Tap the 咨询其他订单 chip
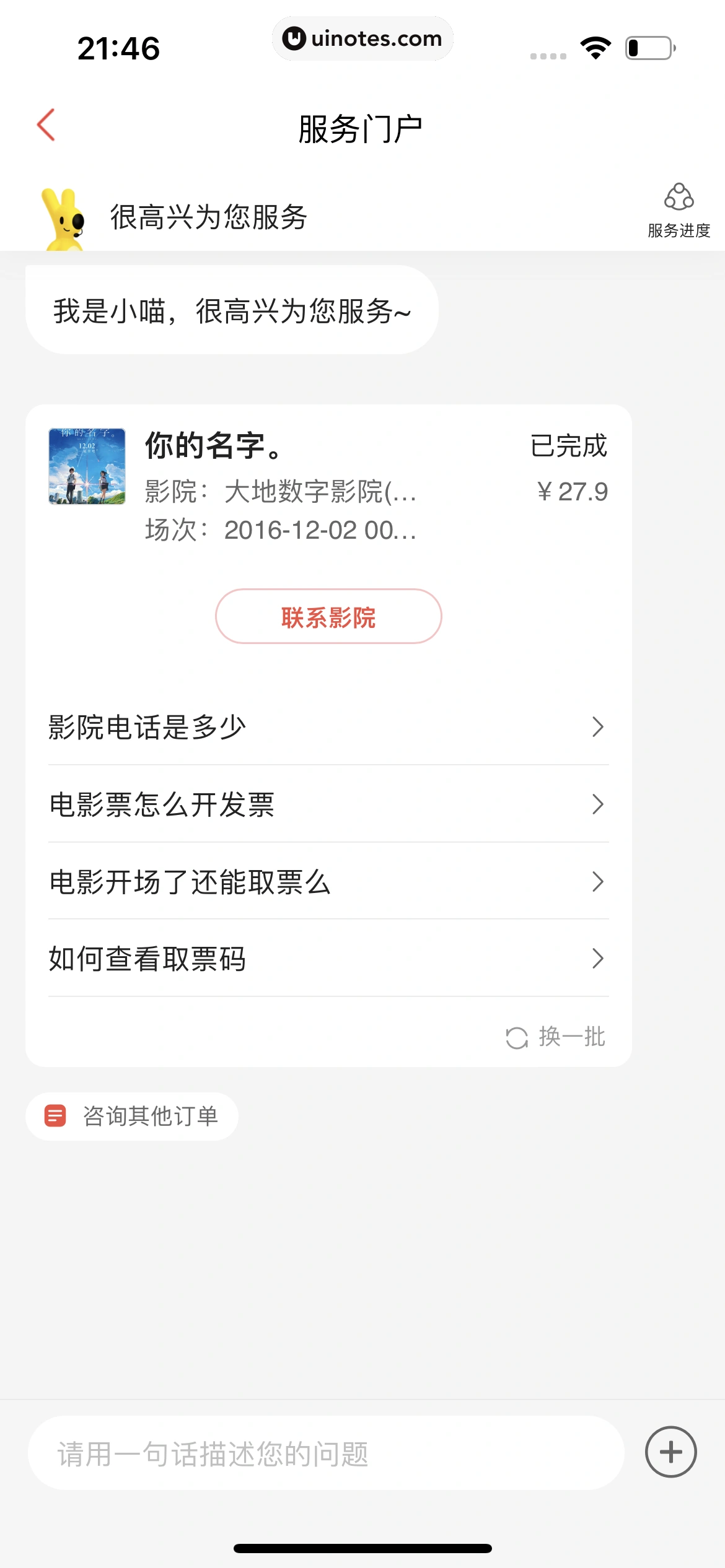The height and width of the screenshot is (1568, 725). [x=132, y=1116]
